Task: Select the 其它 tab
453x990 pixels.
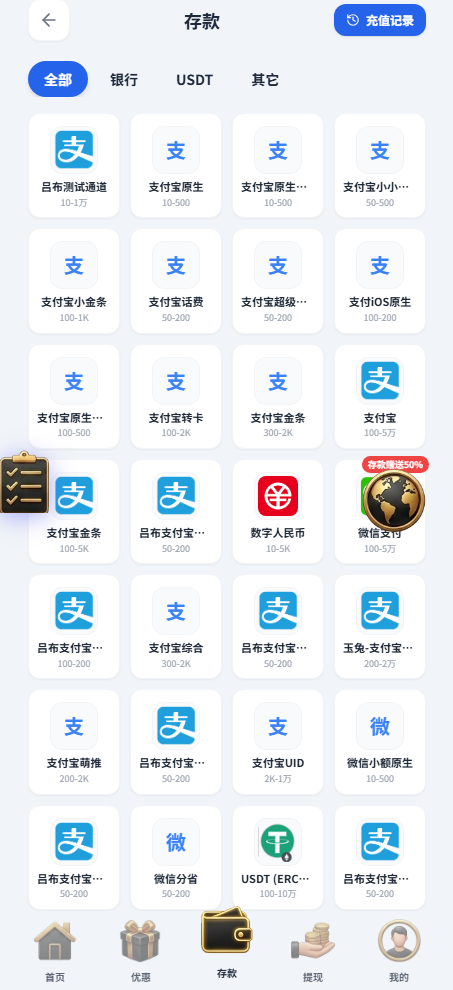Action: (265, 80)
